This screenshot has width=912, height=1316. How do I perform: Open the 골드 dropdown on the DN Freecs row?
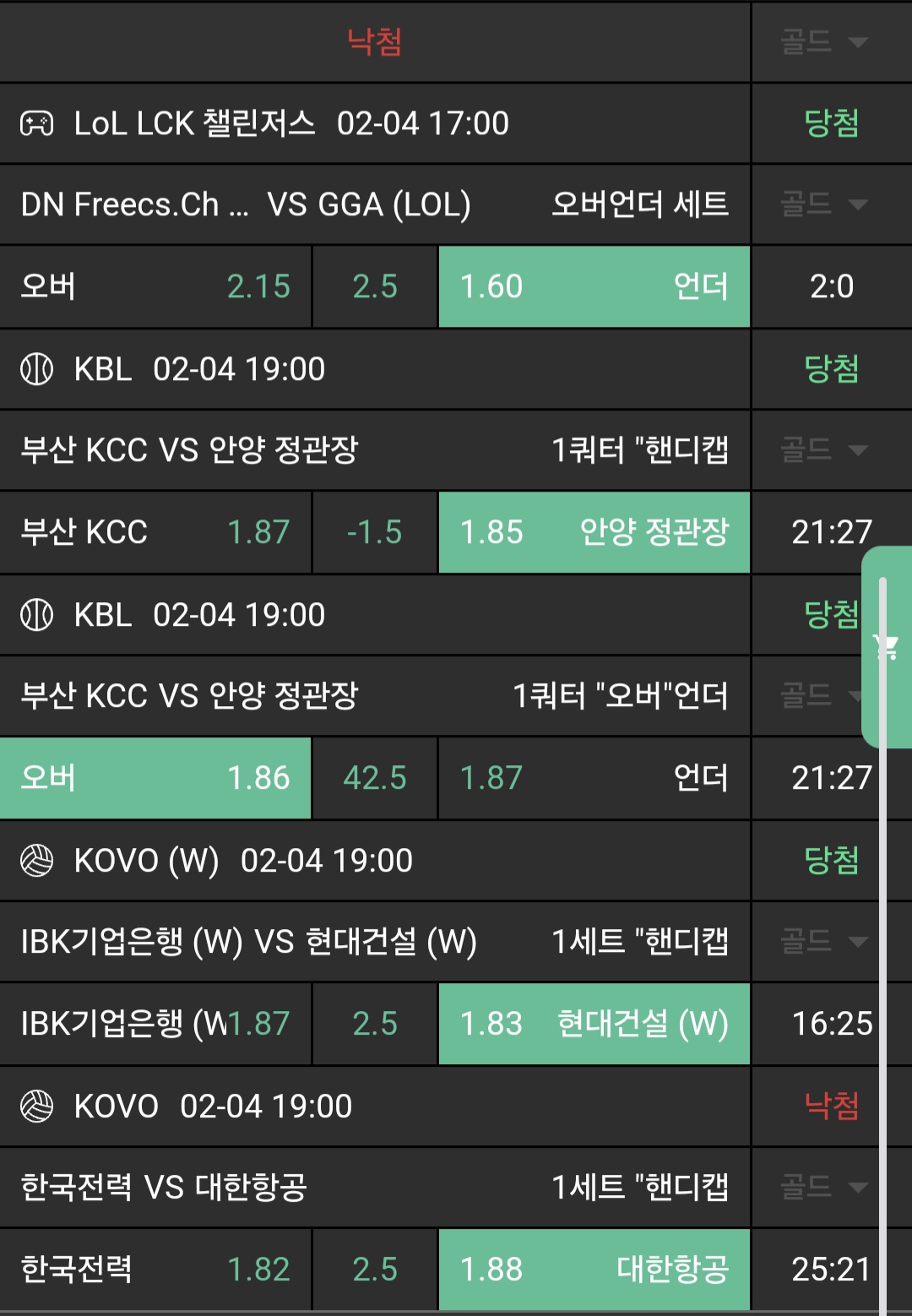823,204
